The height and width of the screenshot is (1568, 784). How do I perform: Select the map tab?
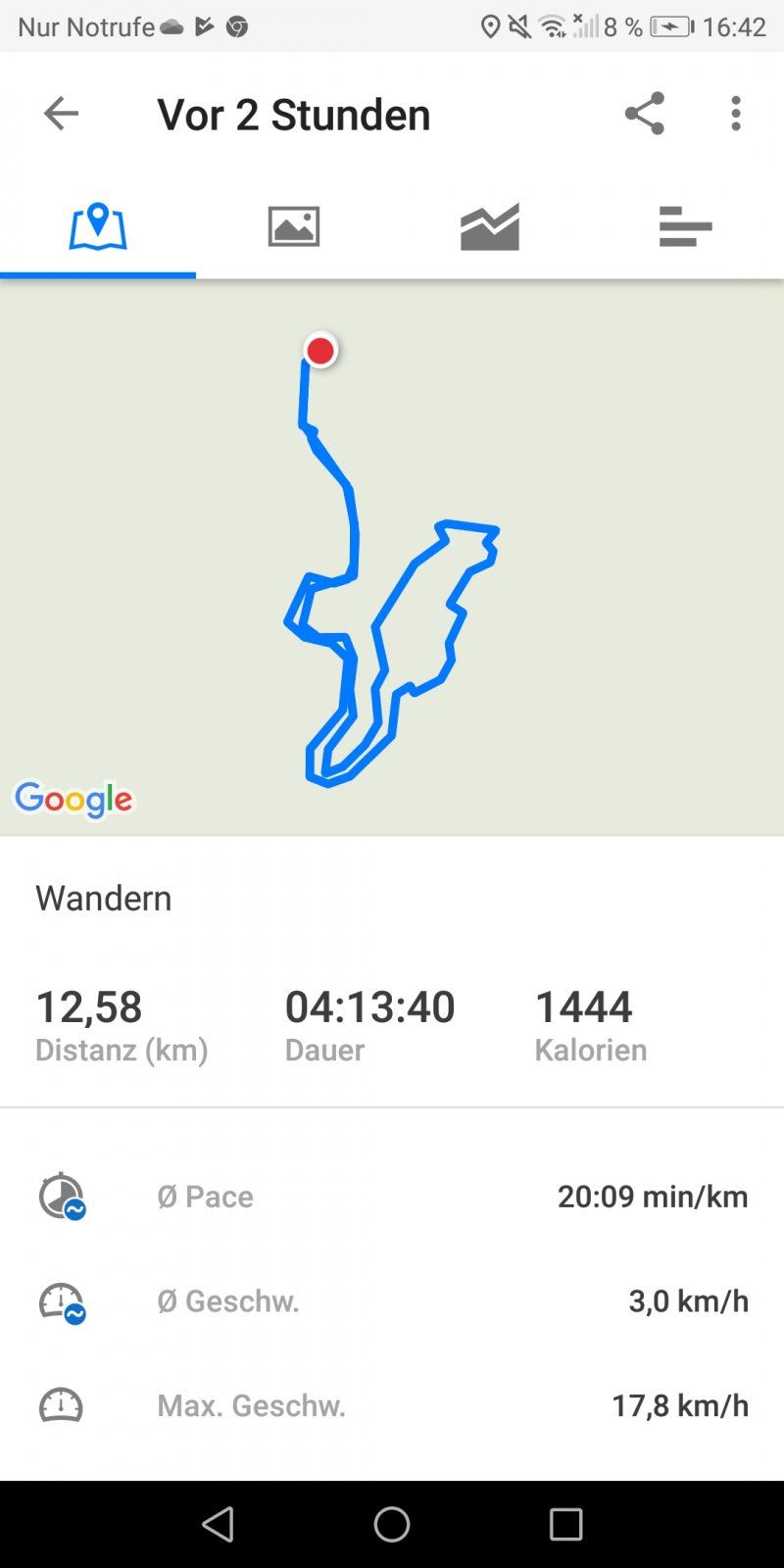(98, 226)
